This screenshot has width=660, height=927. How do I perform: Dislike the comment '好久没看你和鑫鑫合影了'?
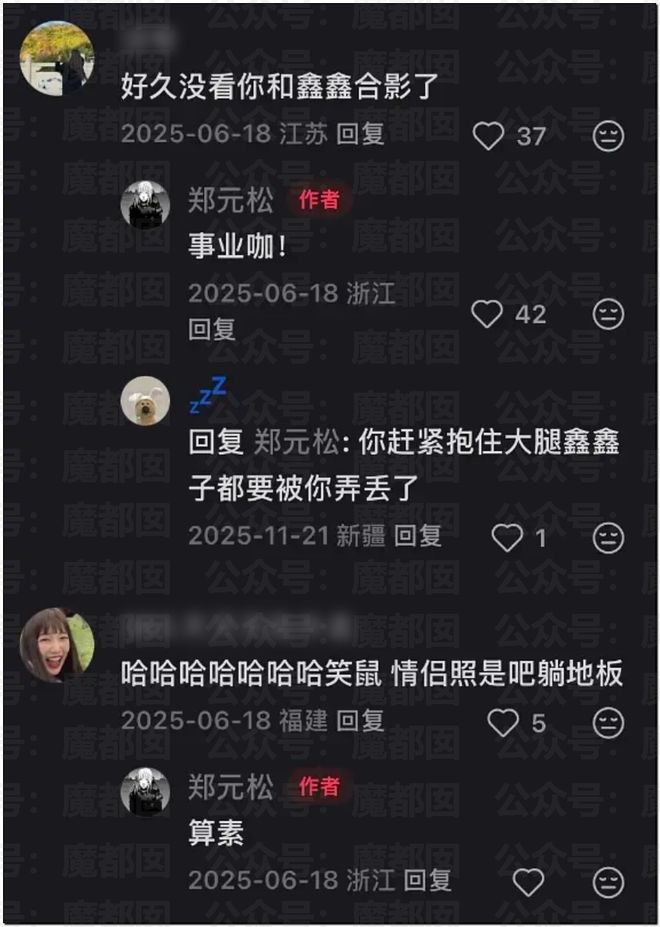click(608, 135)
